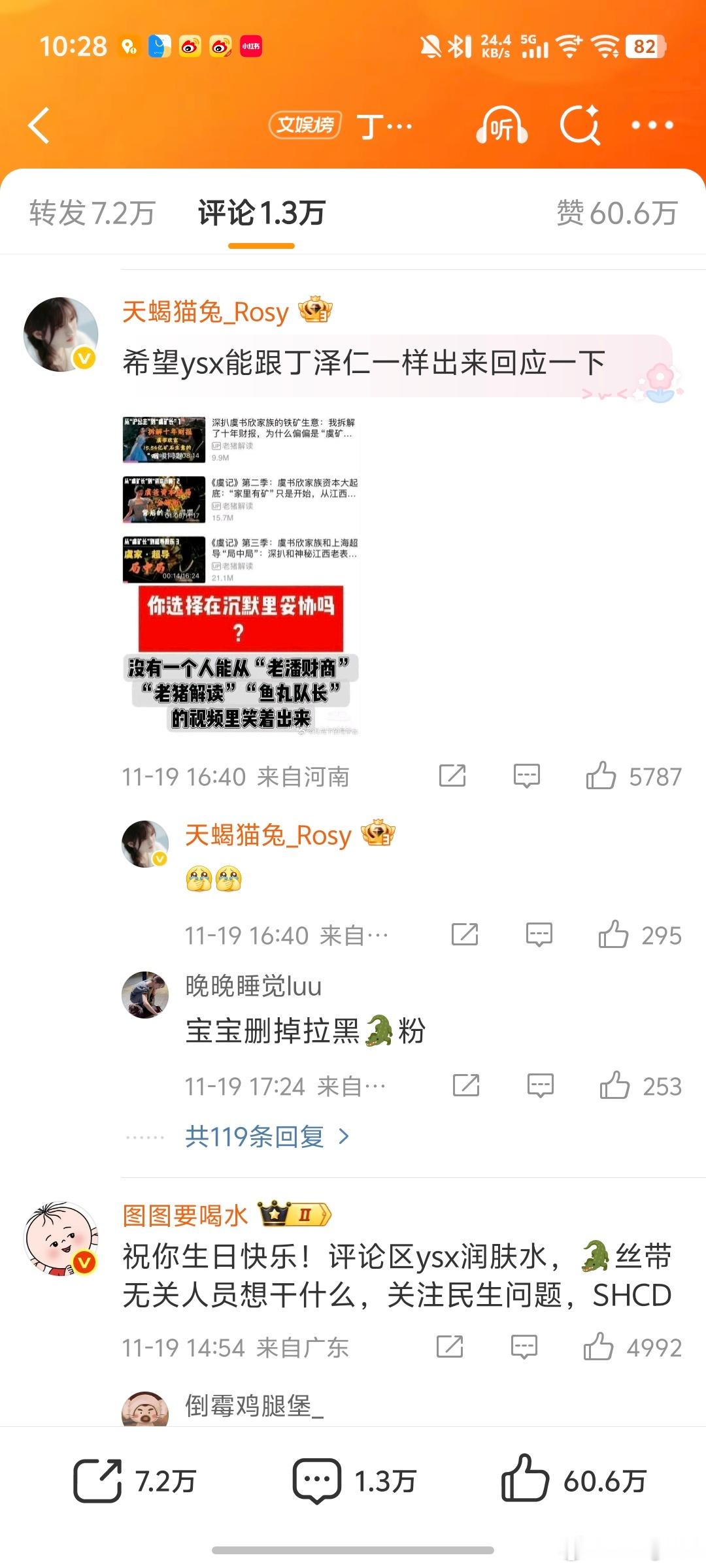The height and width of the screenshot is (1568, 706).
Task: Tap the listen (听) audio icon
Action: coord(502,125)
